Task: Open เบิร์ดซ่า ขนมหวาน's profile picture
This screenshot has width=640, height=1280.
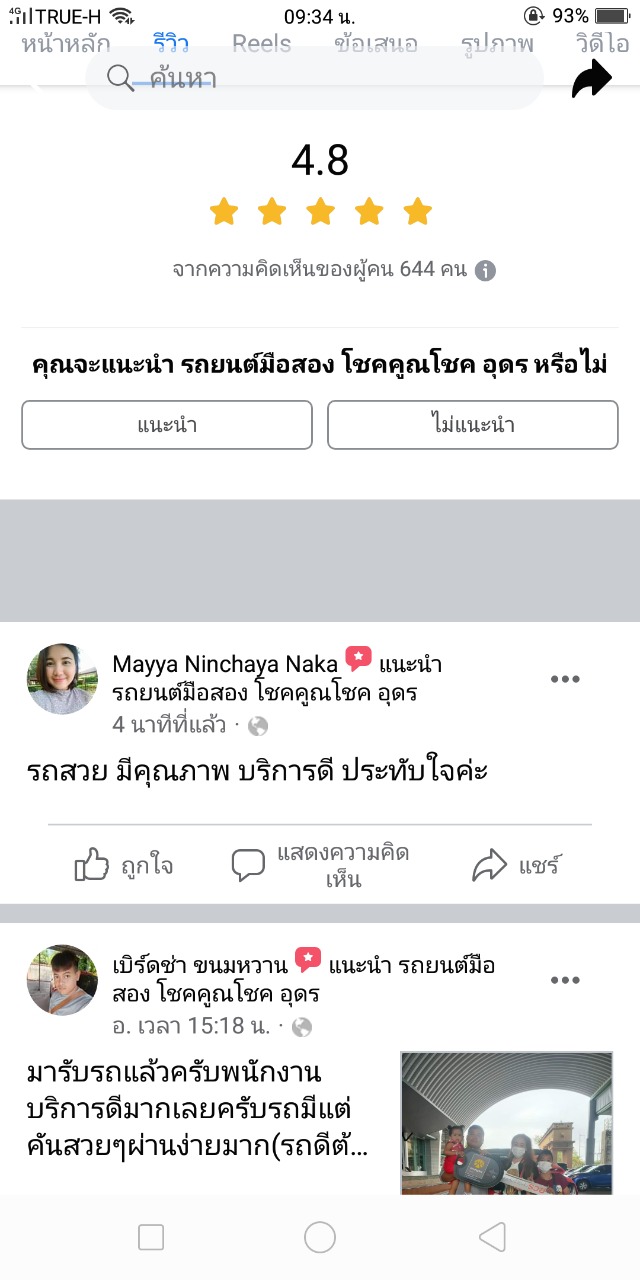Action: (62, 980)
